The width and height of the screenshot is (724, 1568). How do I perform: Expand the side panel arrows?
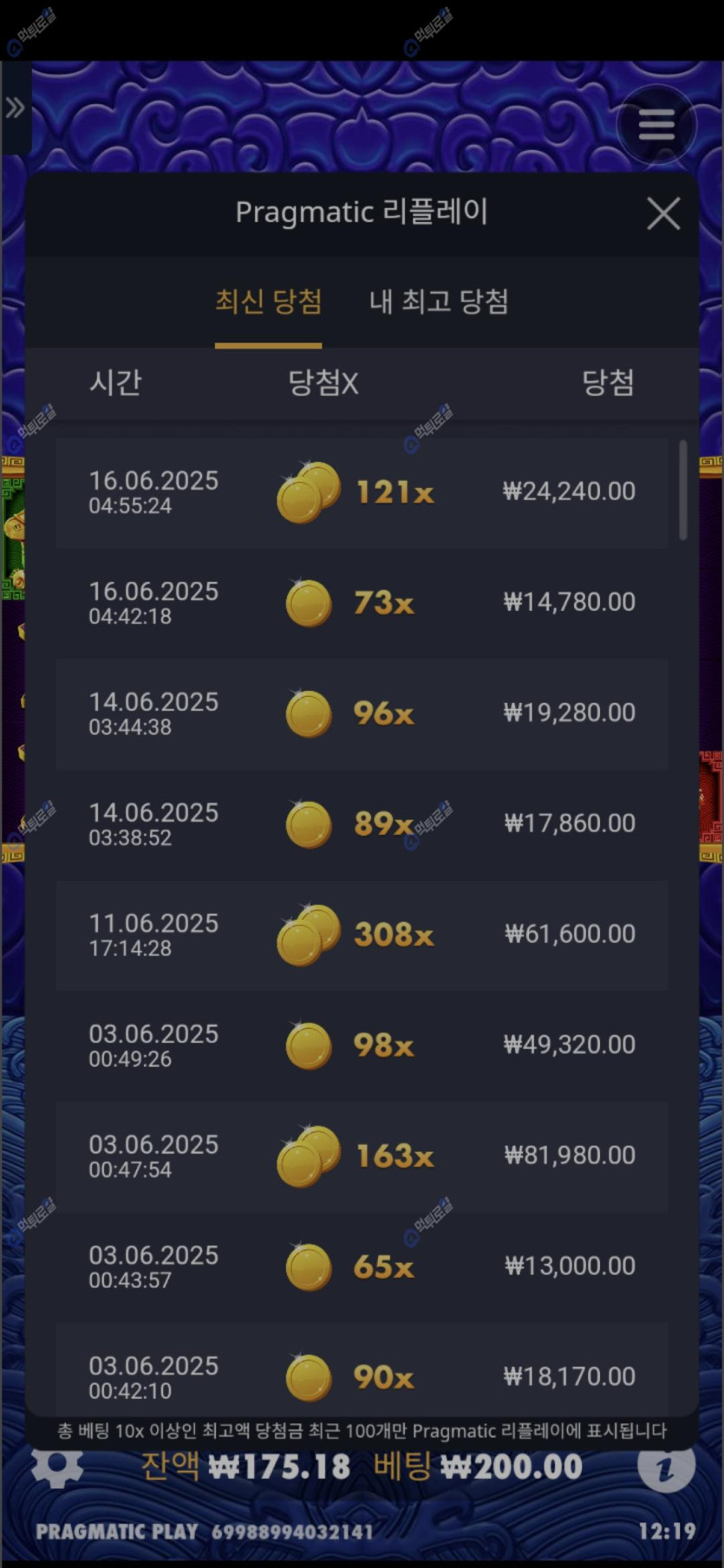pos(15,108)
